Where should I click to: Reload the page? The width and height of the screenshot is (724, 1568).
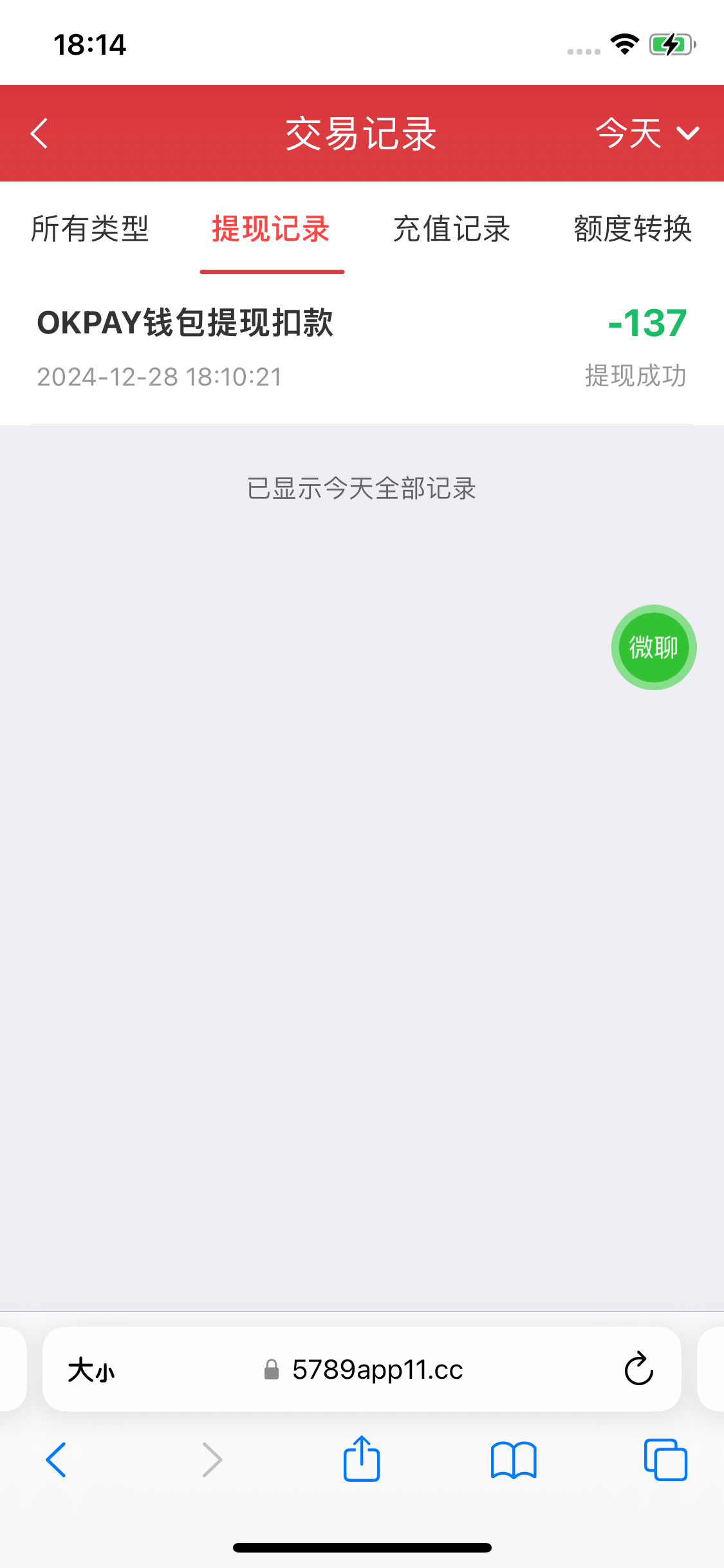tap(639, 1369)
